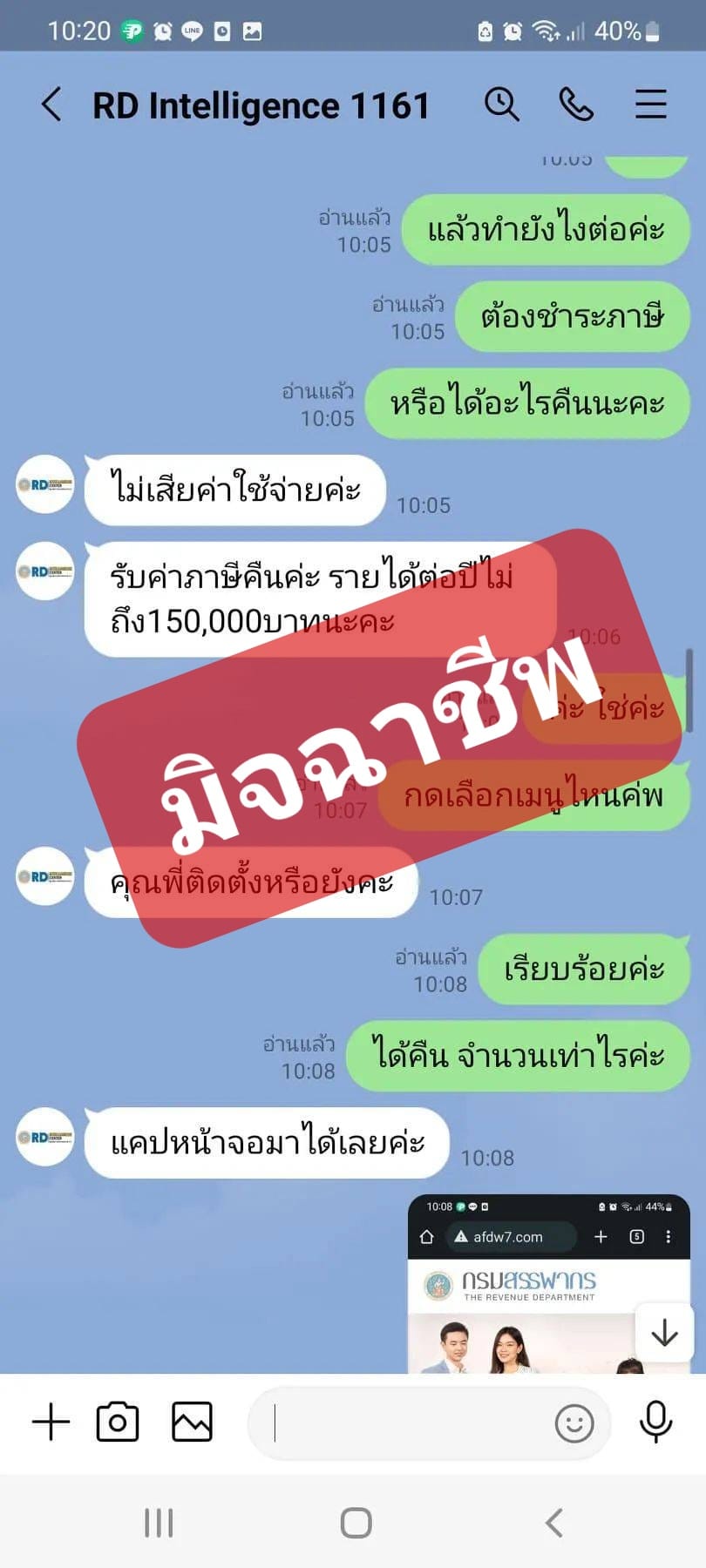The image size is (706, 1568).
Task: Open the plus attachment menu
Action: point(51,1423)
